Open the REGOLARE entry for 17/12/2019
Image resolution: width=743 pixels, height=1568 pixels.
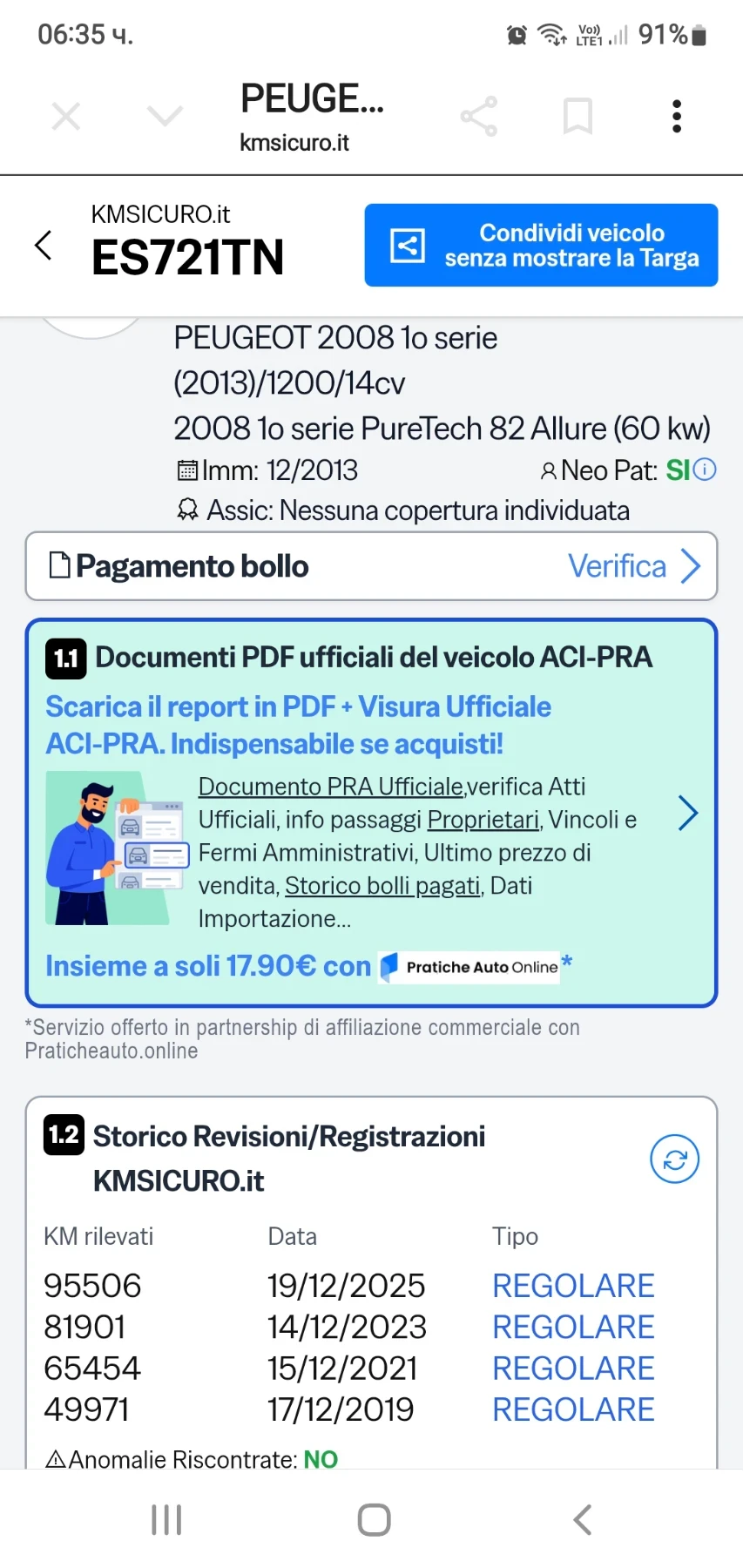click(x=572, y=1409)
